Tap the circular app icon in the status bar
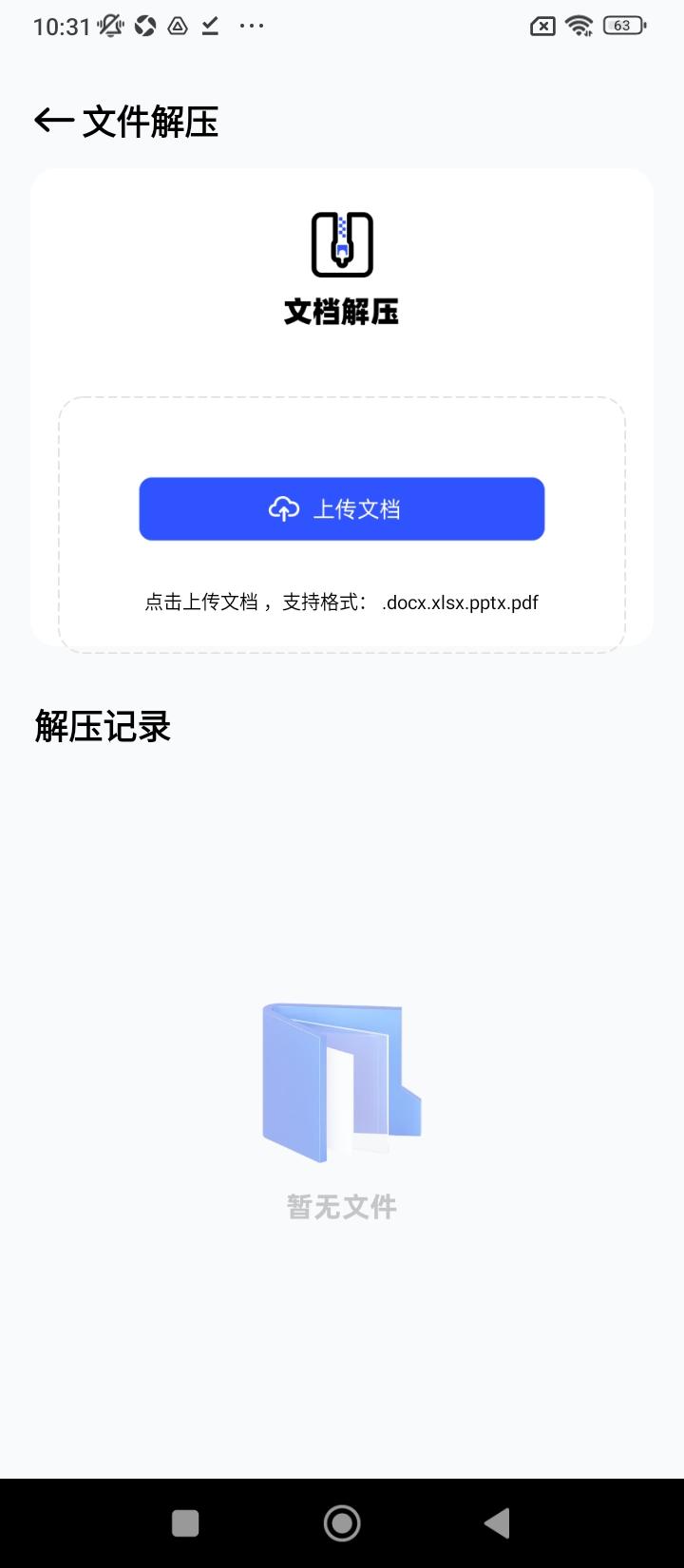This screenshot has height=1568, width=684. tap(144, 26)
